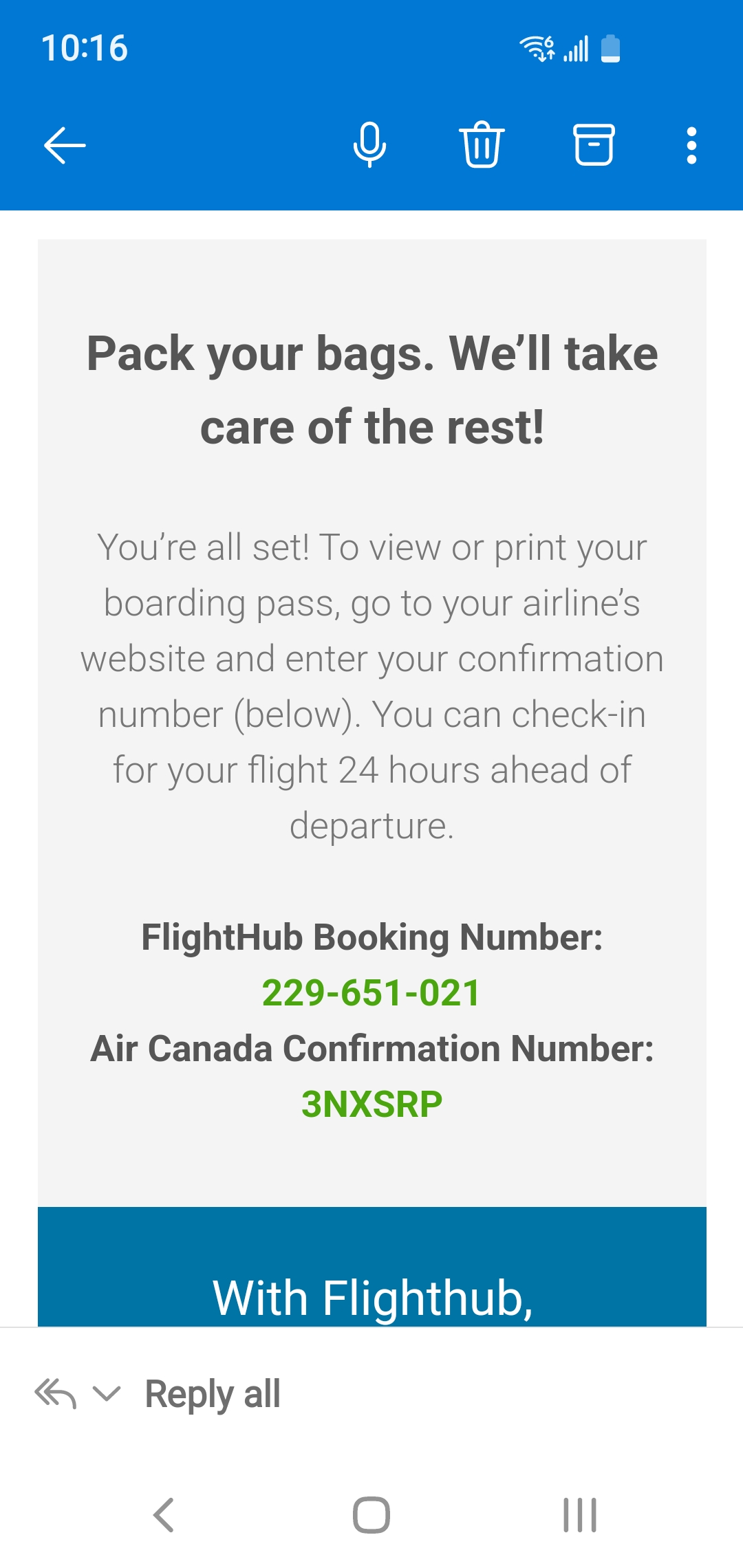
Task: Open the three-dot overflow menu
Action: pyautogui.click(x=691, y=144)
